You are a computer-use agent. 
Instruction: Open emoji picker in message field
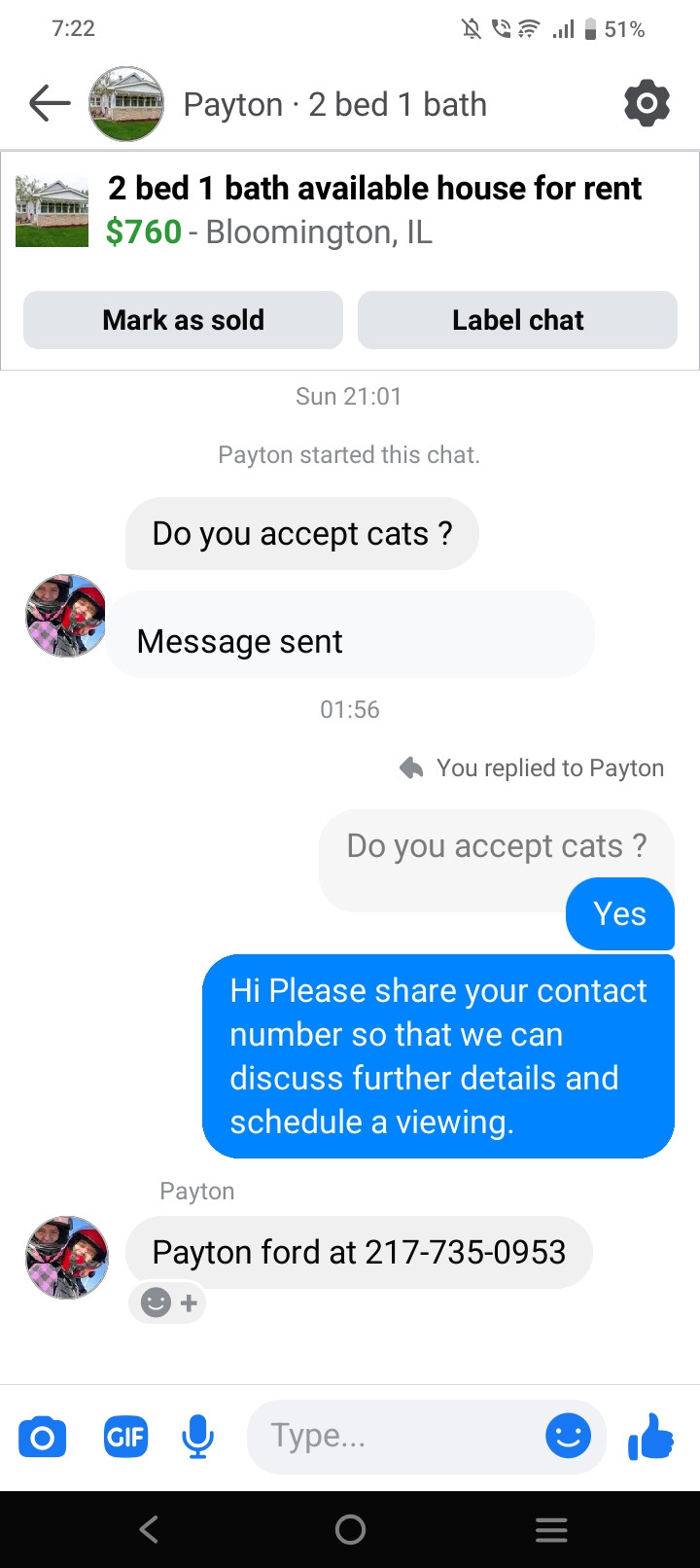568,1436
